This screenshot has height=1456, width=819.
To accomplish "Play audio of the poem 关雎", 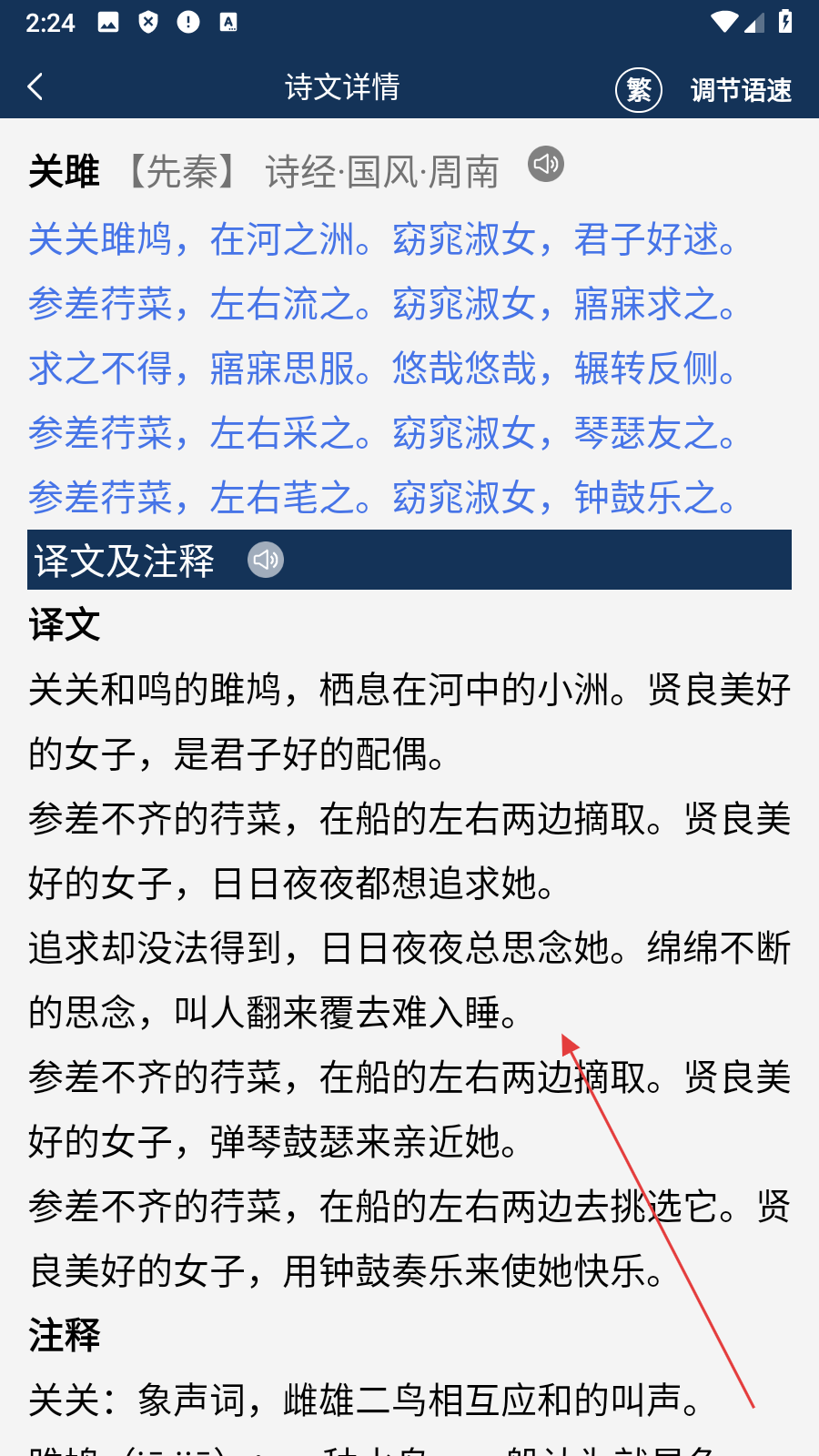I will 546,165.
